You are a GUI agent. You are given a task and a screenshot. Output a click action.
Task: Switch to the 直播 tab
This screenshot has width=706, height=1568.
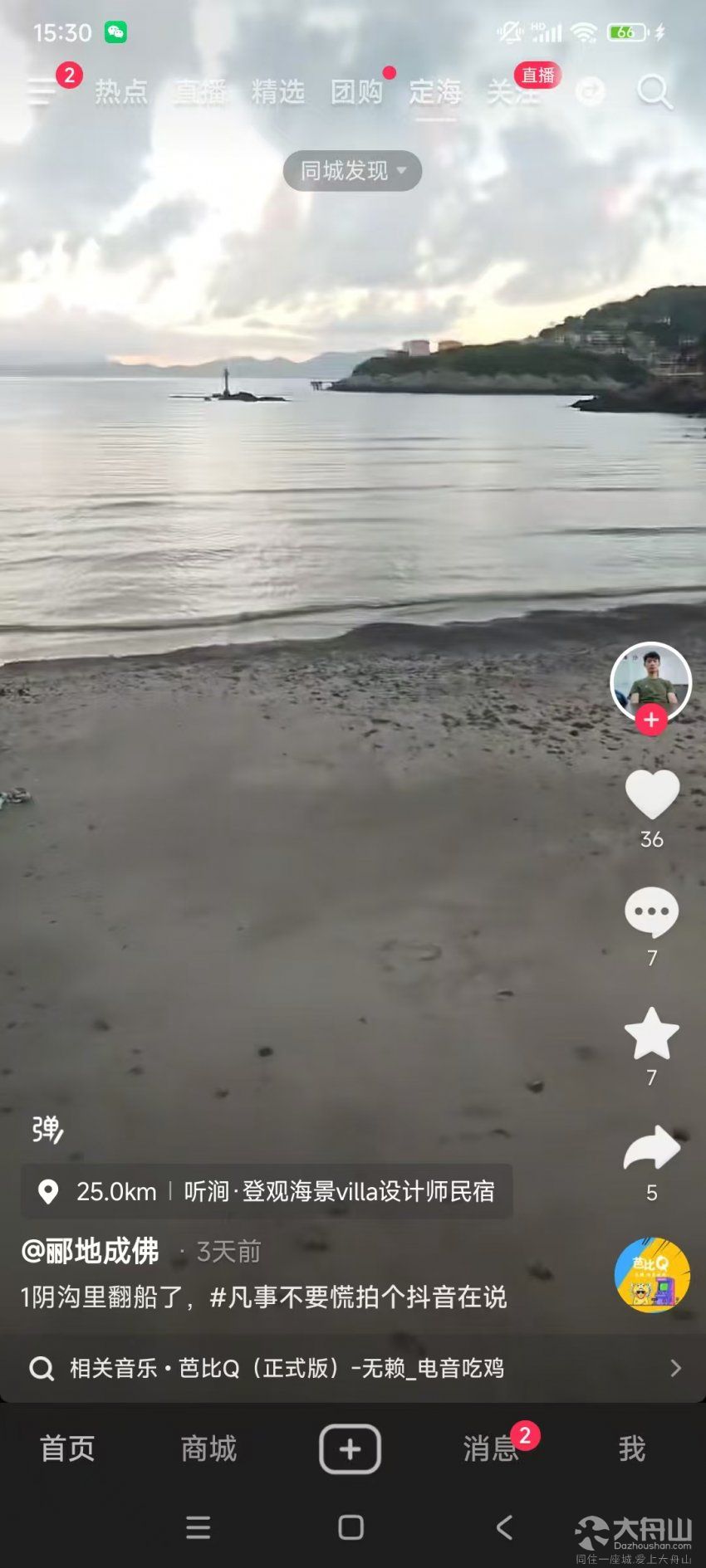point(199,91)
